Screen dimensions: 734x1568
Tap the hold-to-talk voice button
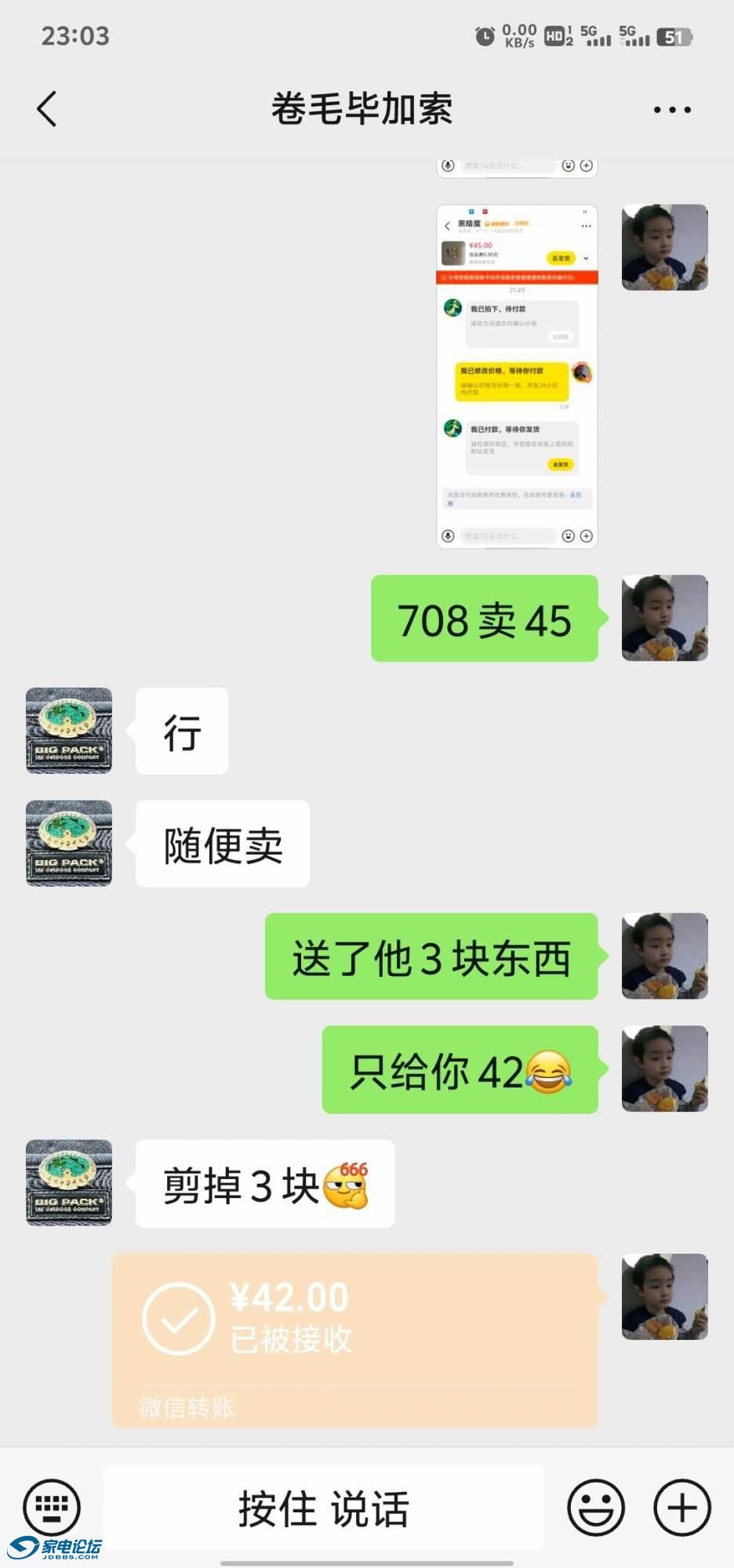tap(324, 1507)
